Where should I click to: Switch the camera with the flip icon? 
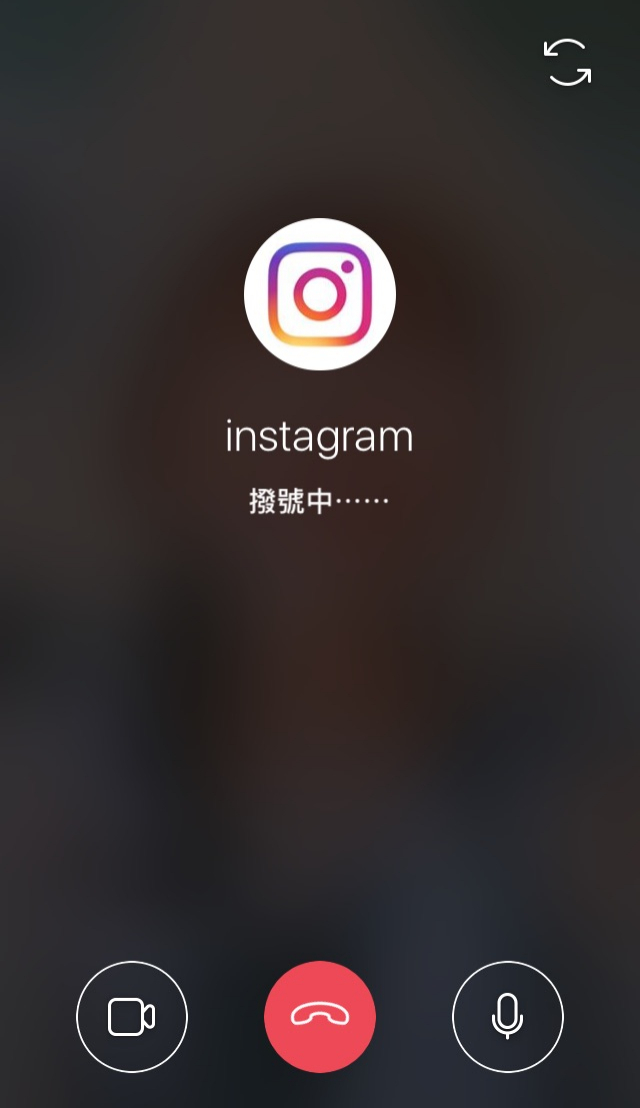pos(567,62)
